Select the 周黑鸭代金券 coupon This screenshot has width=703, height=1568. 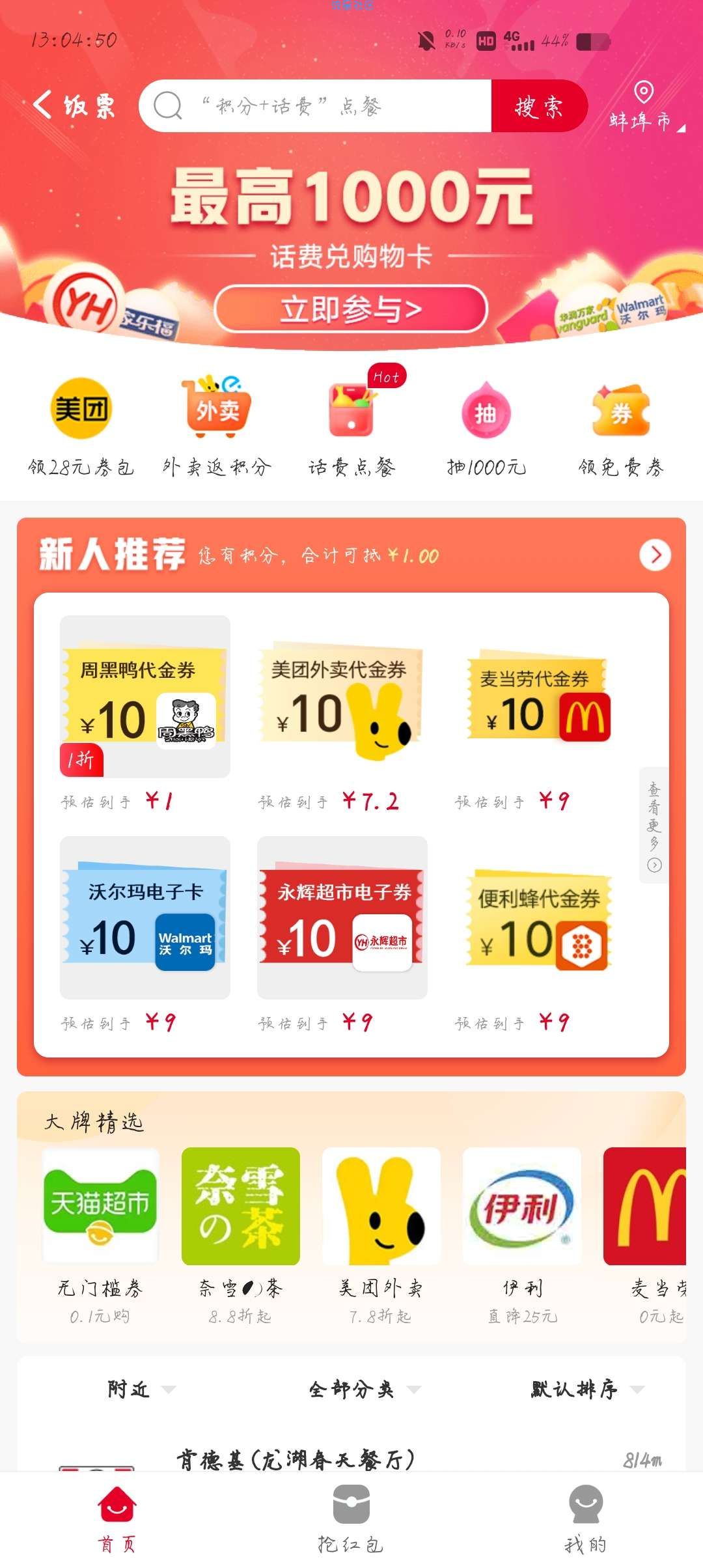point(145,697)
